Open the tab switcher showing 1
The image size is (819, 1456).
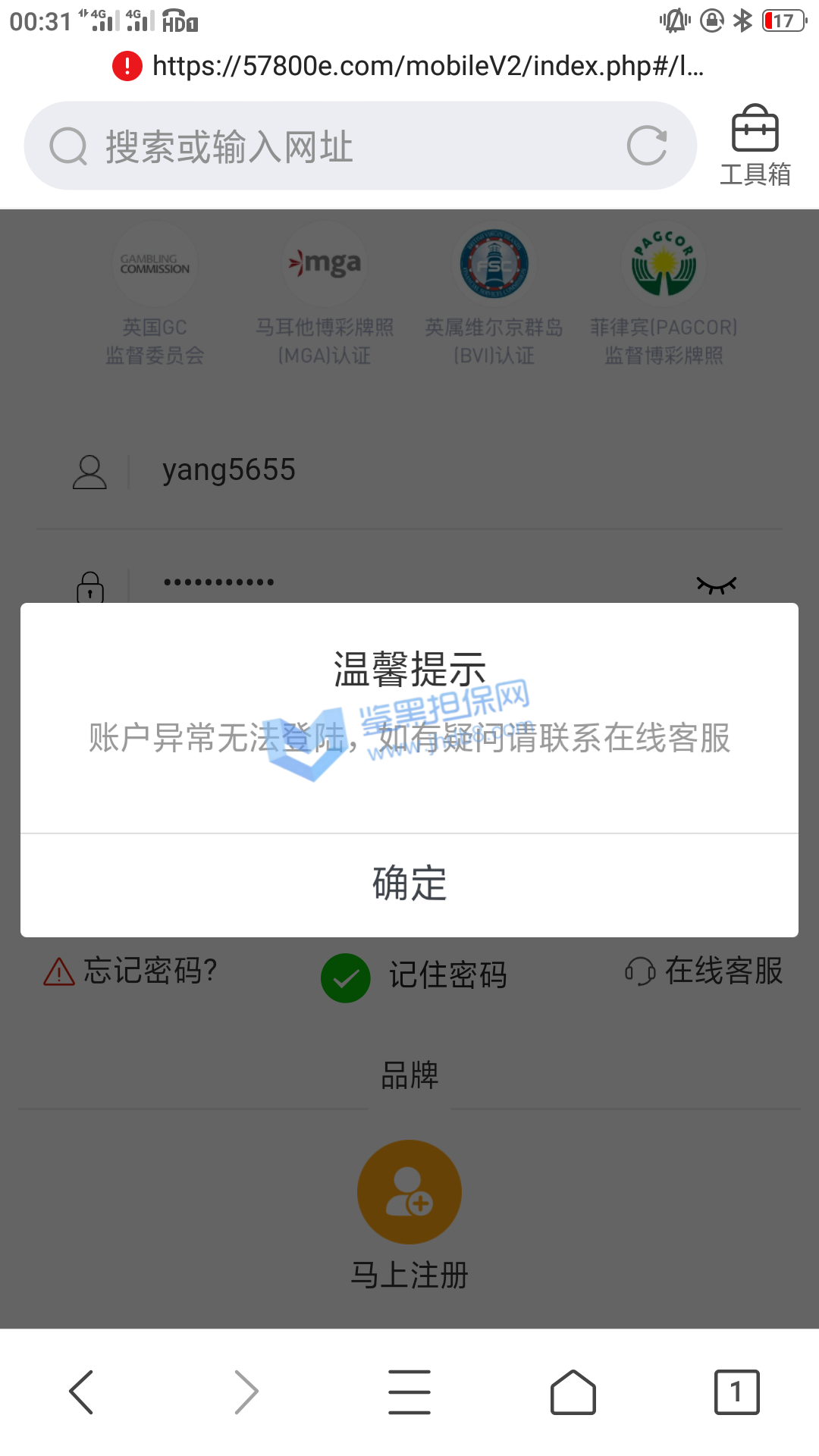coord(736,1392)
